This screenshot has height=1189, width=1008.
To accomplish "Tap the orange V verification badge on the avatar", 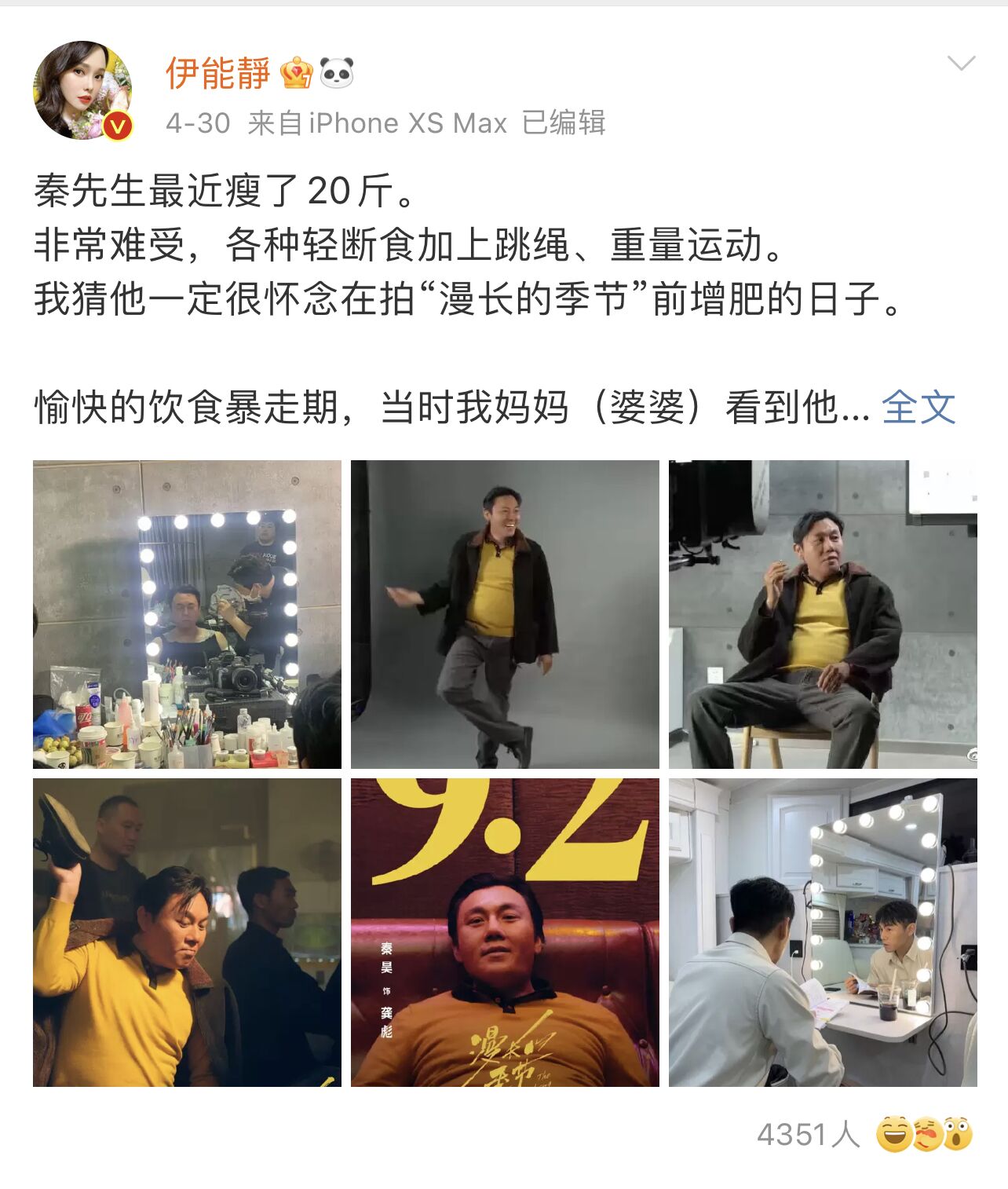I will point(117,124).
